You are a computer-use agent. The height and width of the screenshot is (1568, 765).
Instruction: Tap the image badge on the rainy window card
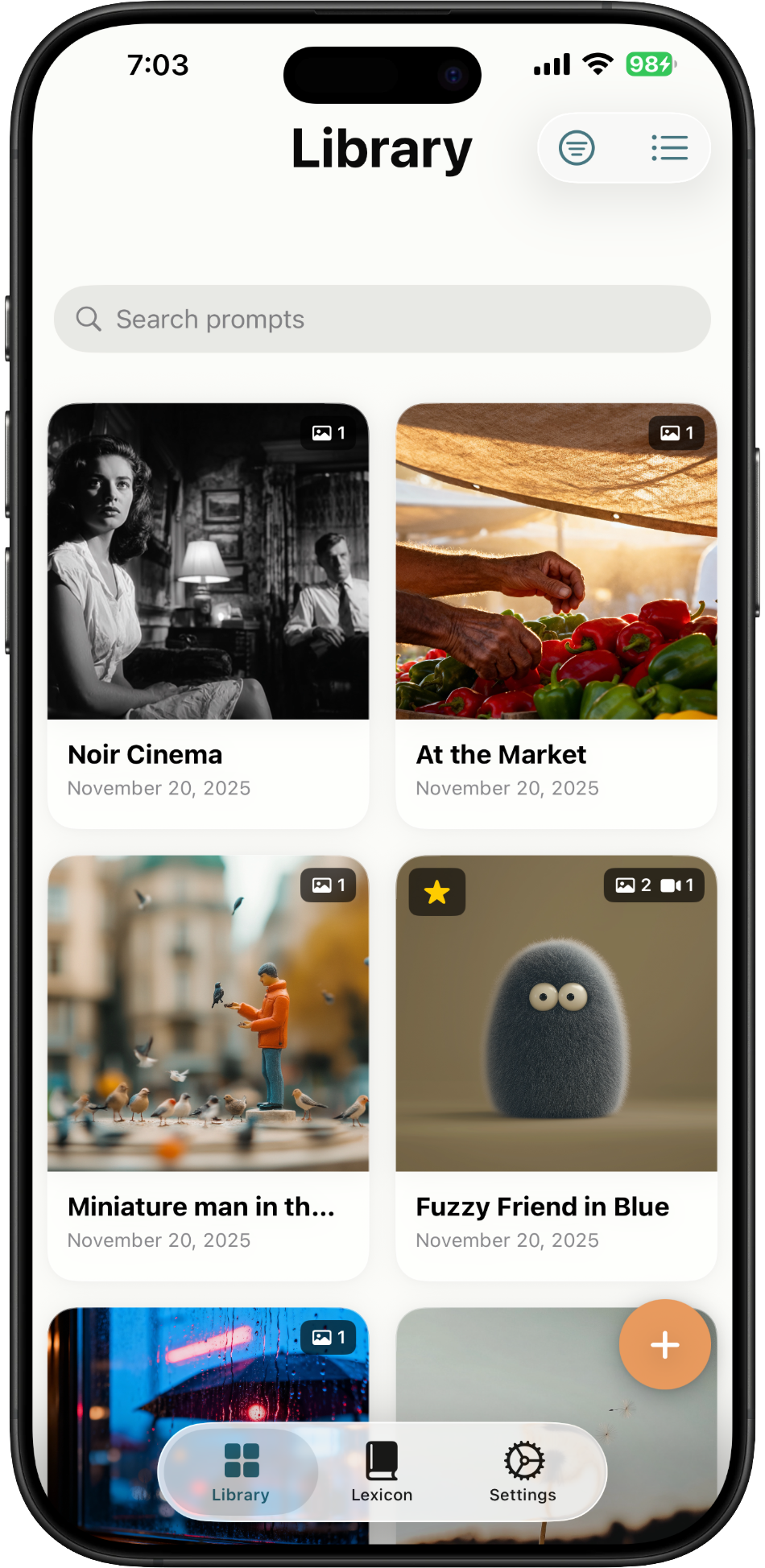click(329, 1337)
